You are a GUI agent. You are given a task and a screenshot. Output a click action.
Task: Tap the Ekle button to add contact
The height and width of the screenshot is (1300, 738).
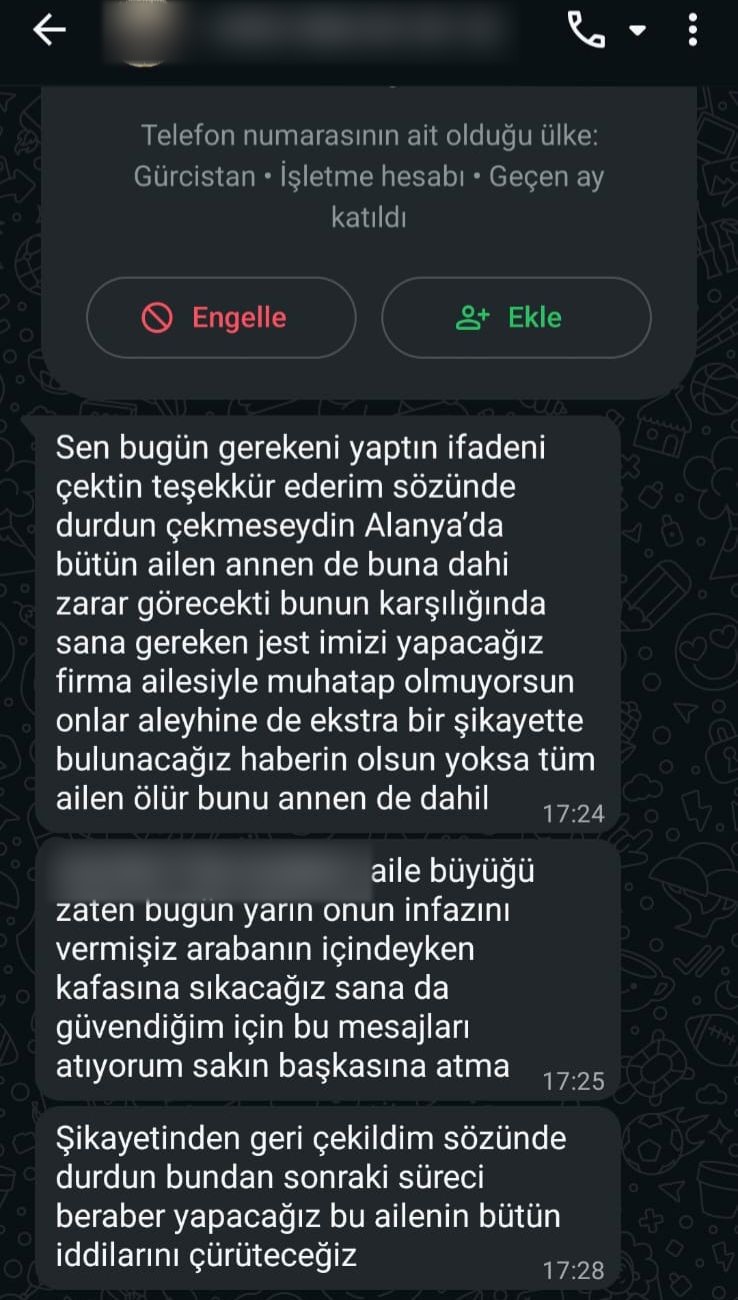click(516, 317)
